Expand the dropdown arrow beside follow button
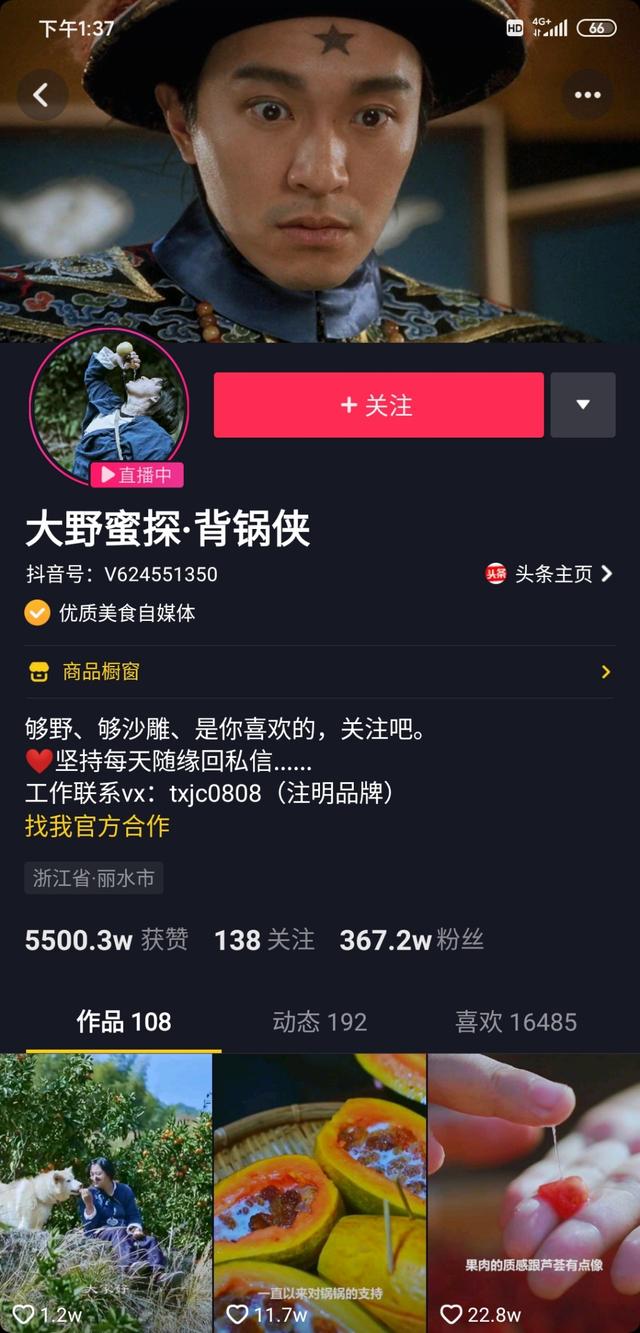 583,405
